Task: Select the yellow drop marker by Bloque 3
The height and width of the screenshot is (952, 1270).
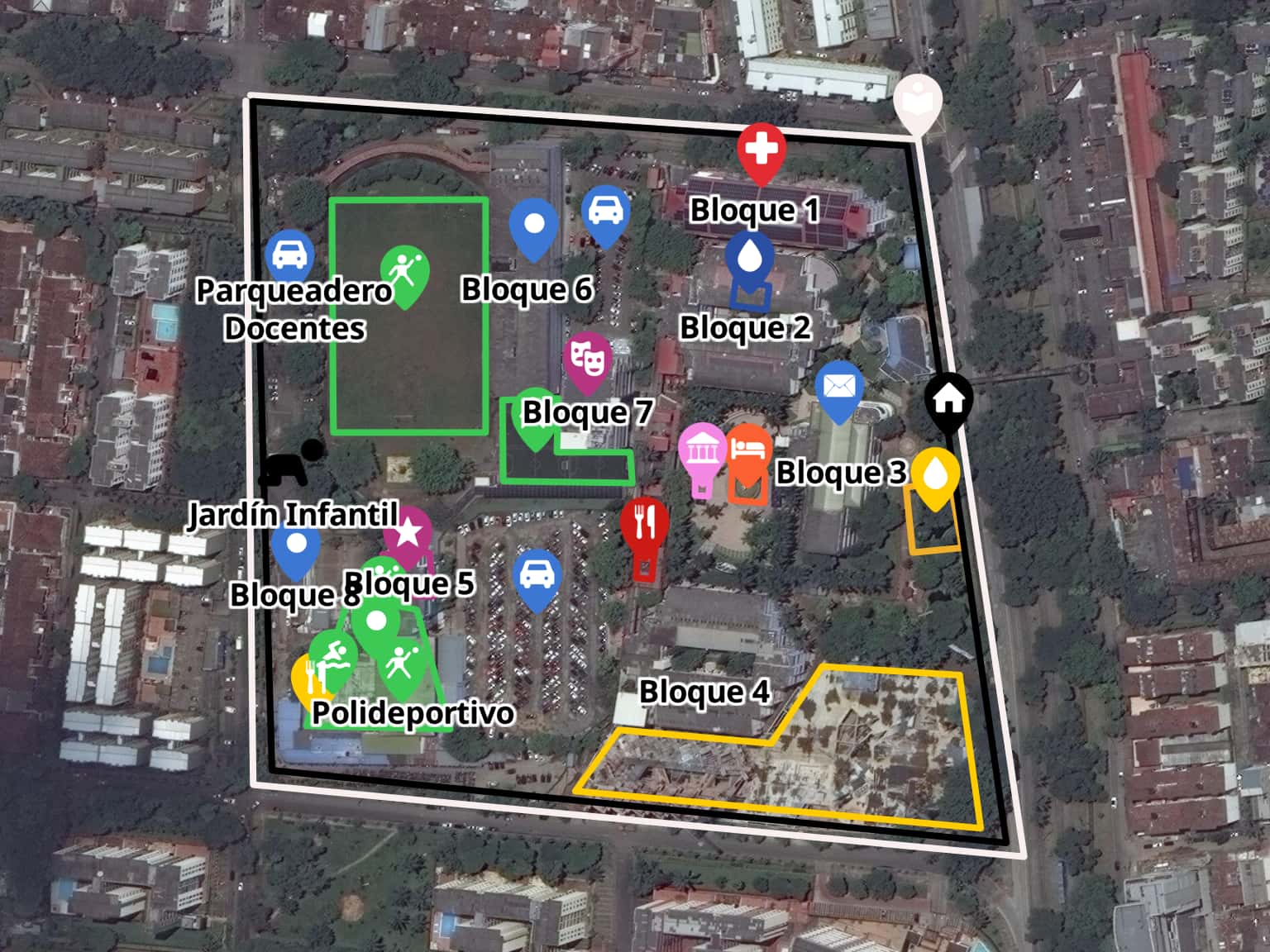Action: point(935,476)
